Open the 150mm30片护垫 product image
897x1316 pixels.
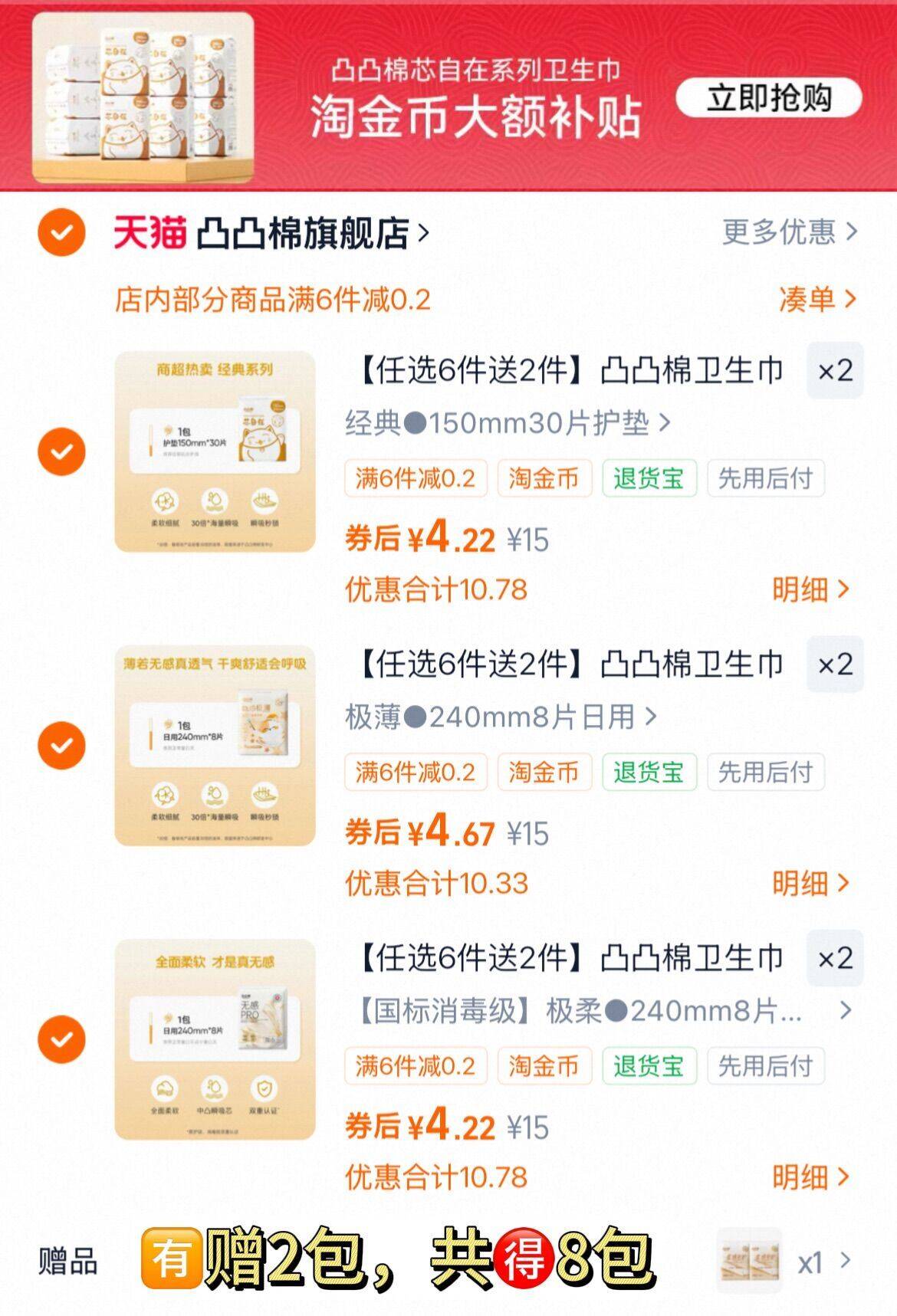coord(215,451)
